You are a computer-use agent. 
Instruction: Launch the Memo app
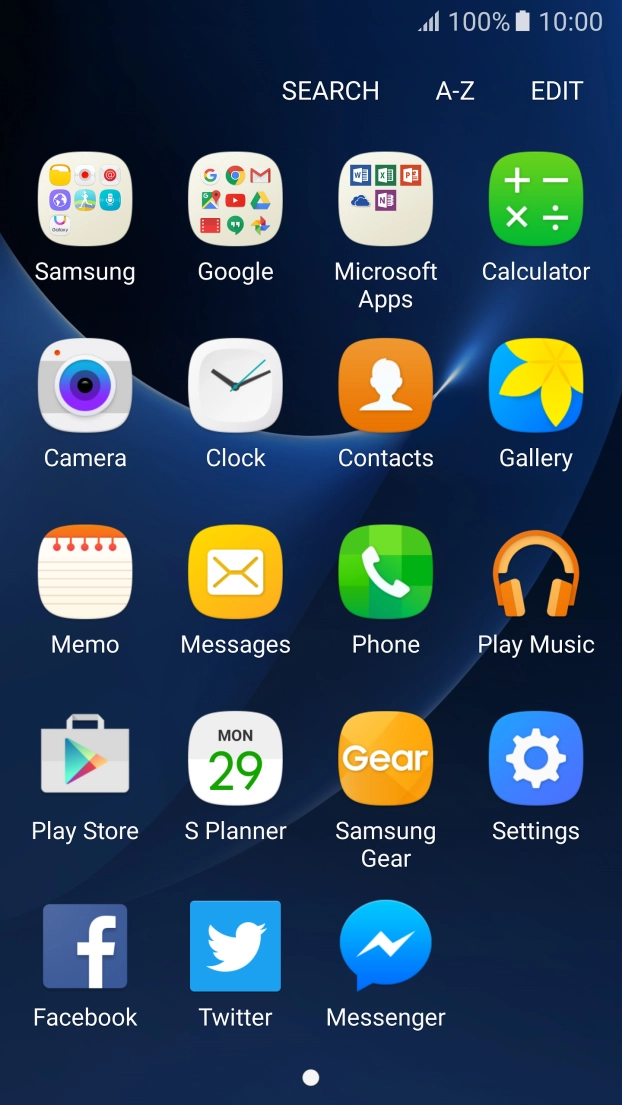coord(85,572)
